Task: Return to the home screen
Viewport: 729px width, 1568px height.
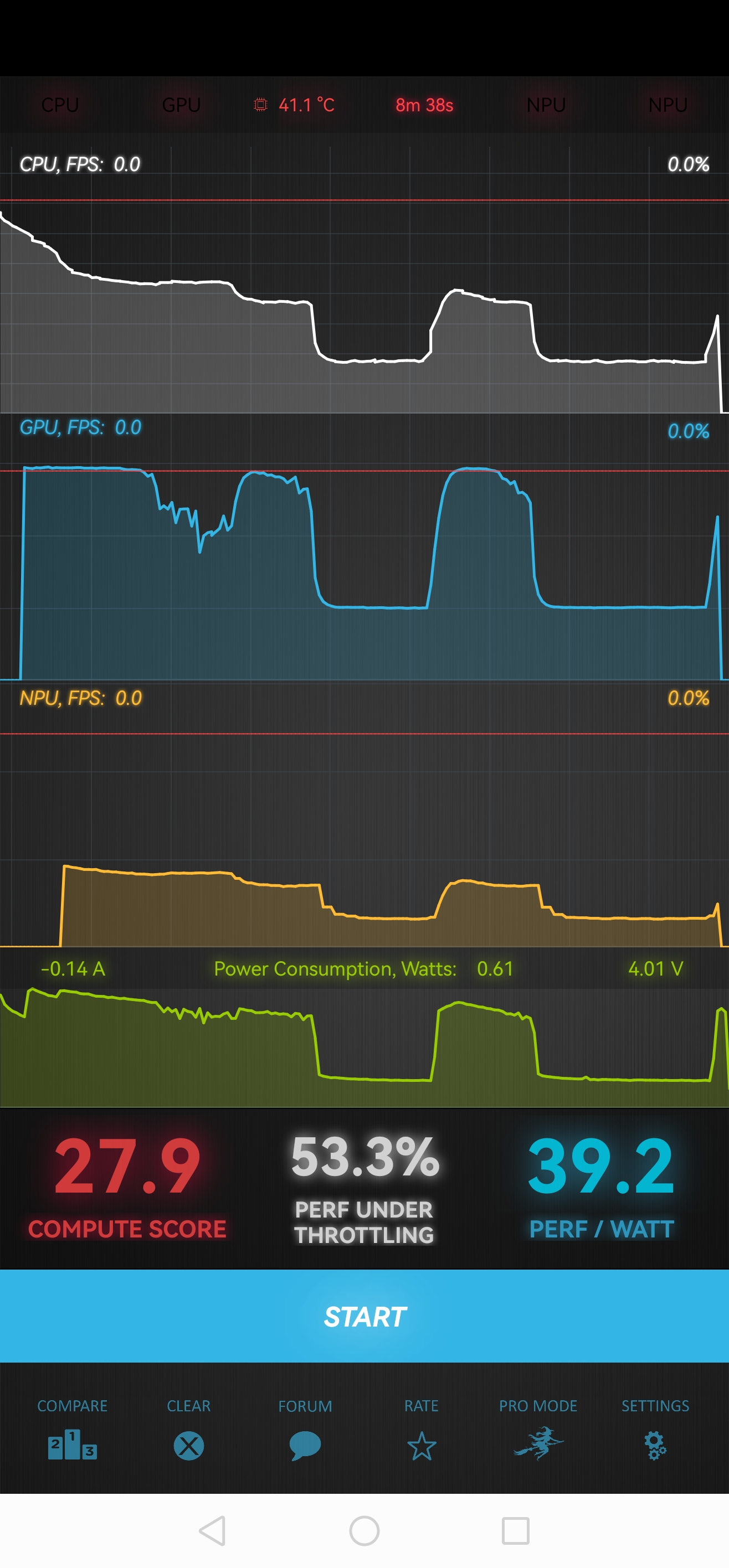Action: (x=364, y=1530)
